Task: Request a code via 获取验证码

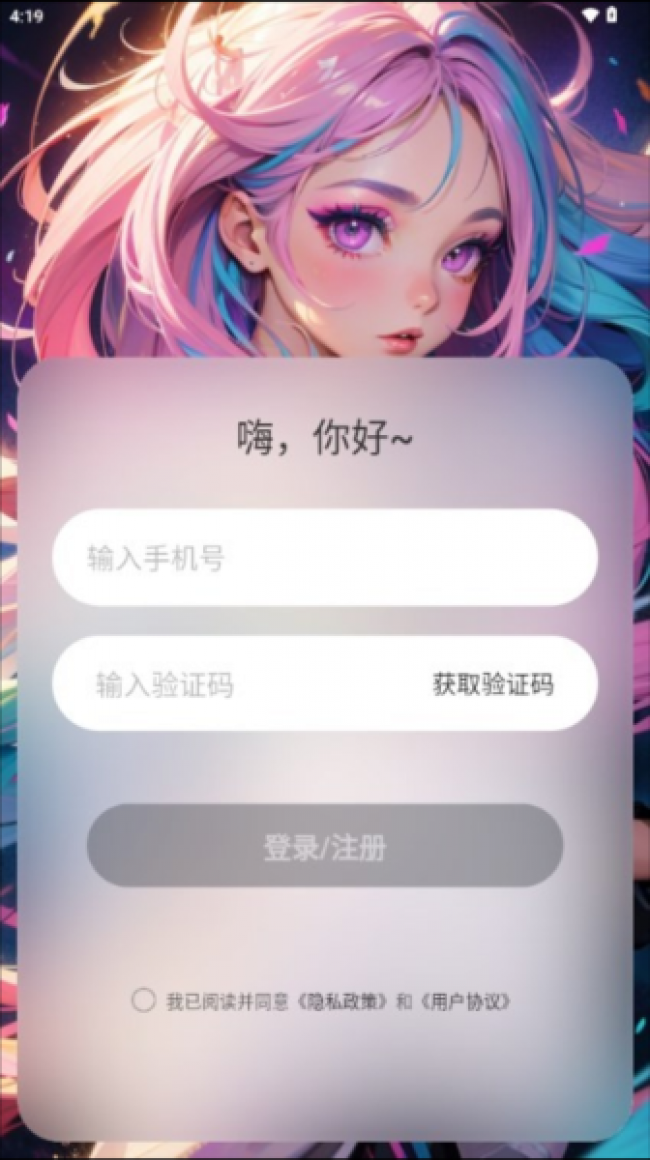Action: coord(493,685)
